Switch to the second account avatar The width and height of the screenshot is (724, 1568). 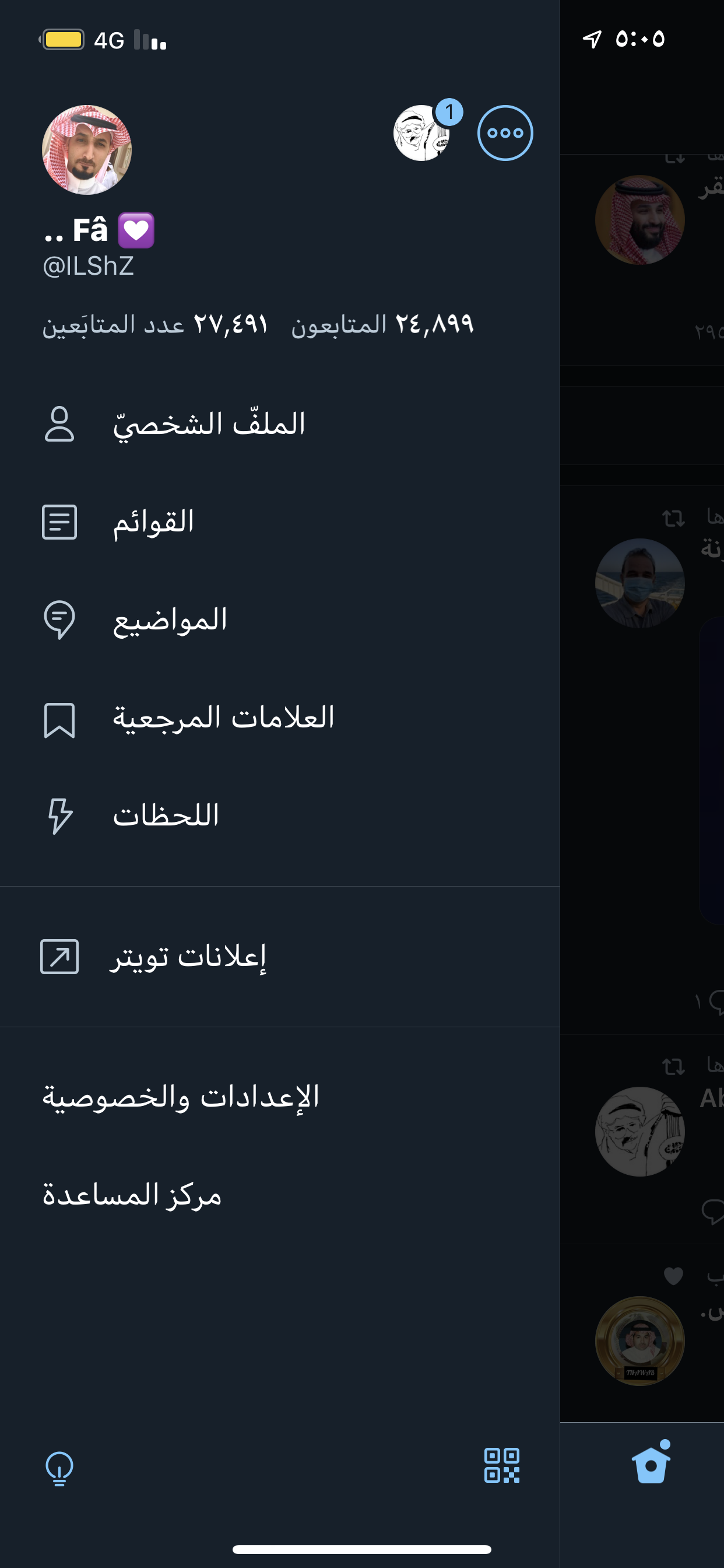pos(421,132)
